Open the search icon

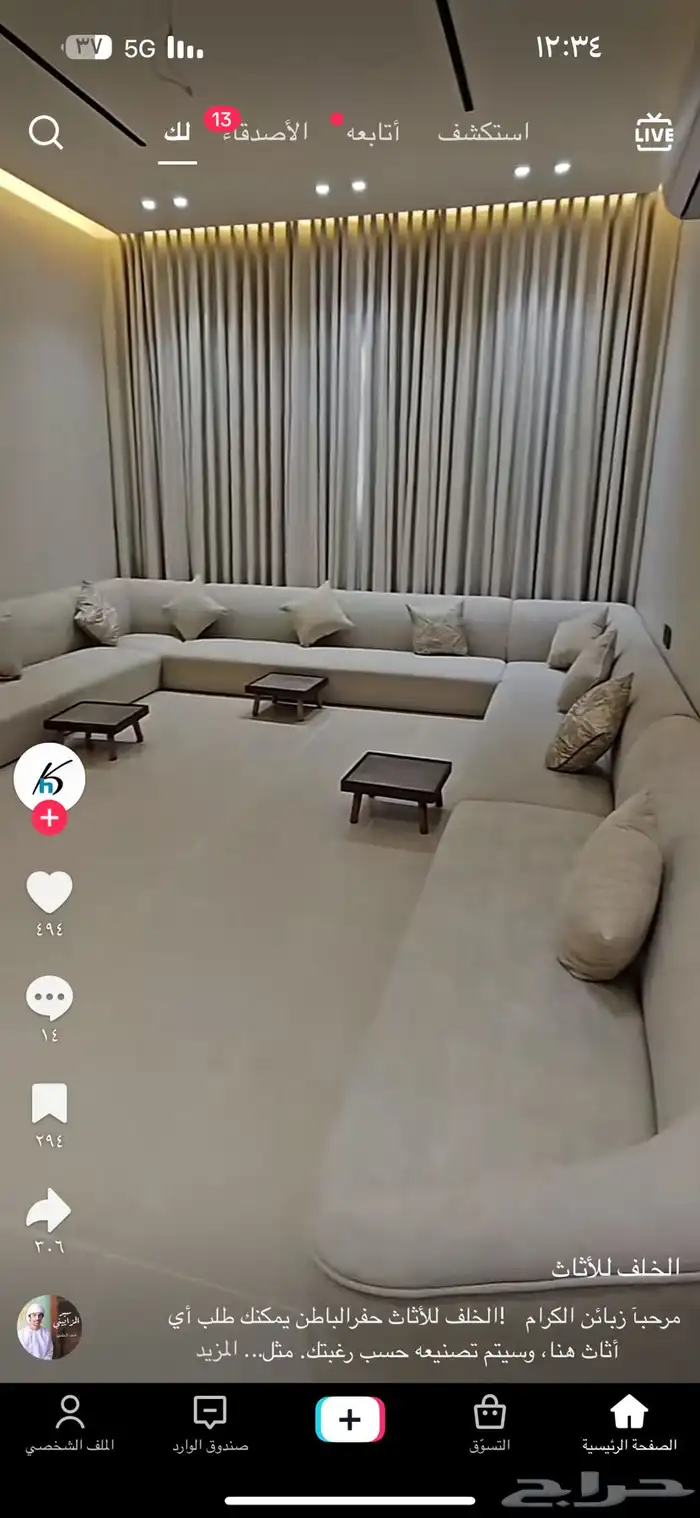(x=46, y=132)
